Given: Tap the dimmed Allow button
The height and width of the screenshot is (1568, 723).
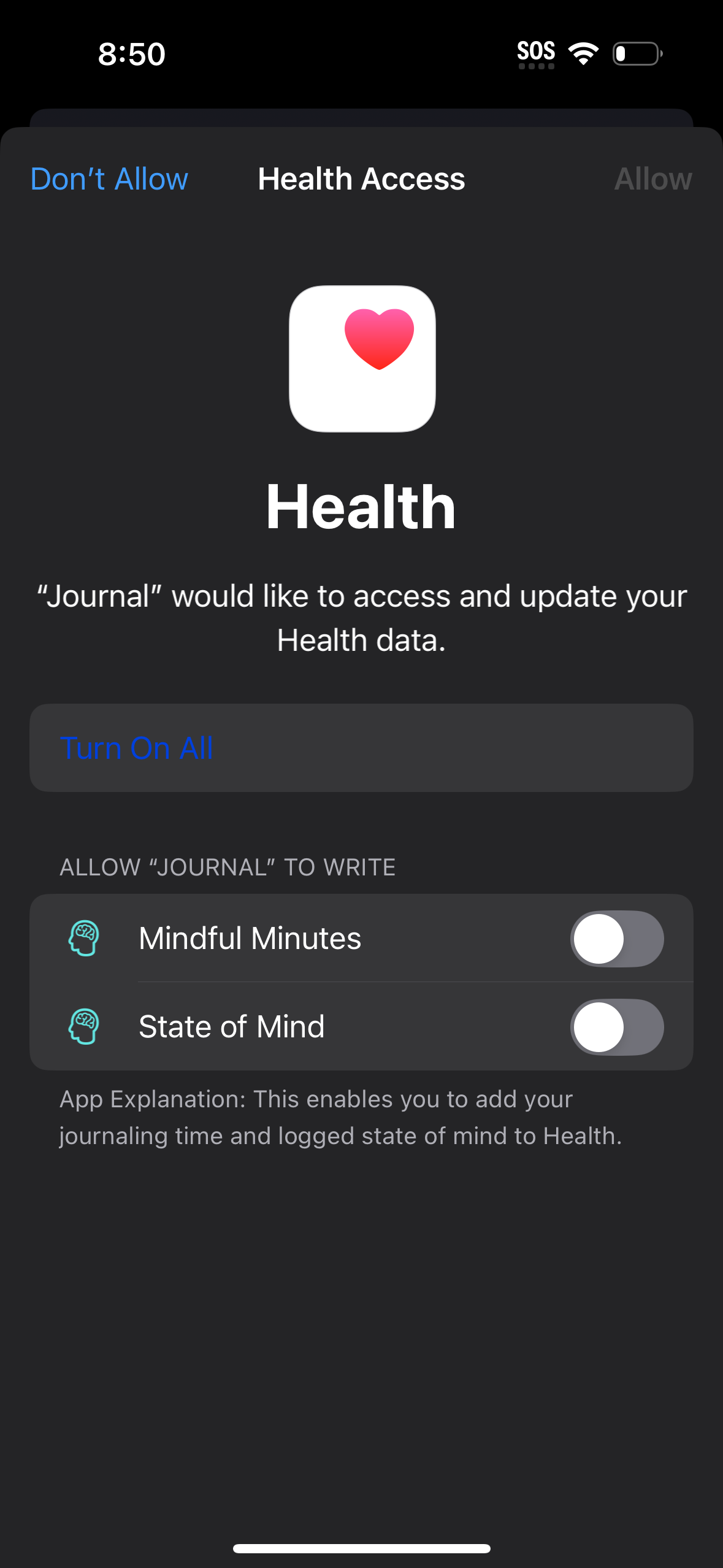Looking at the screenshot, I should tap(653, 179).
